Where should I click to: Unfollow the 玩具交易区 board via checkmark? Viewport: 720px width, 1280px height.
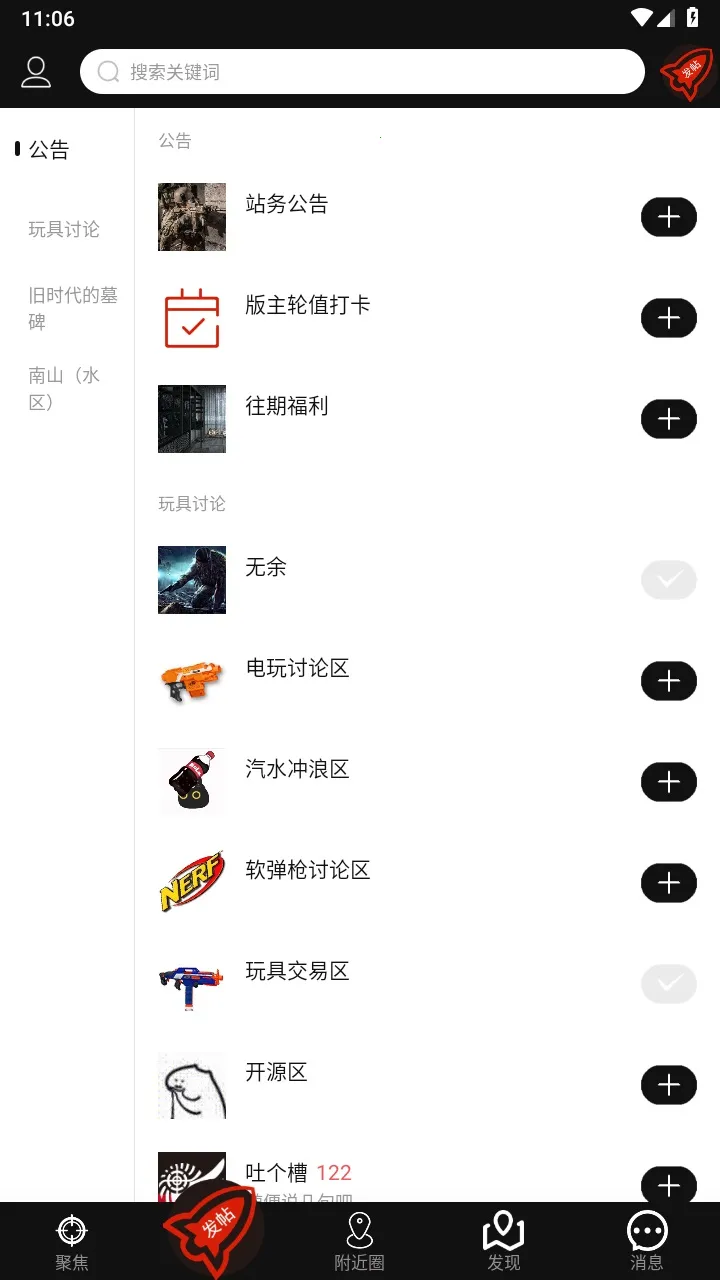pos(668,984)
